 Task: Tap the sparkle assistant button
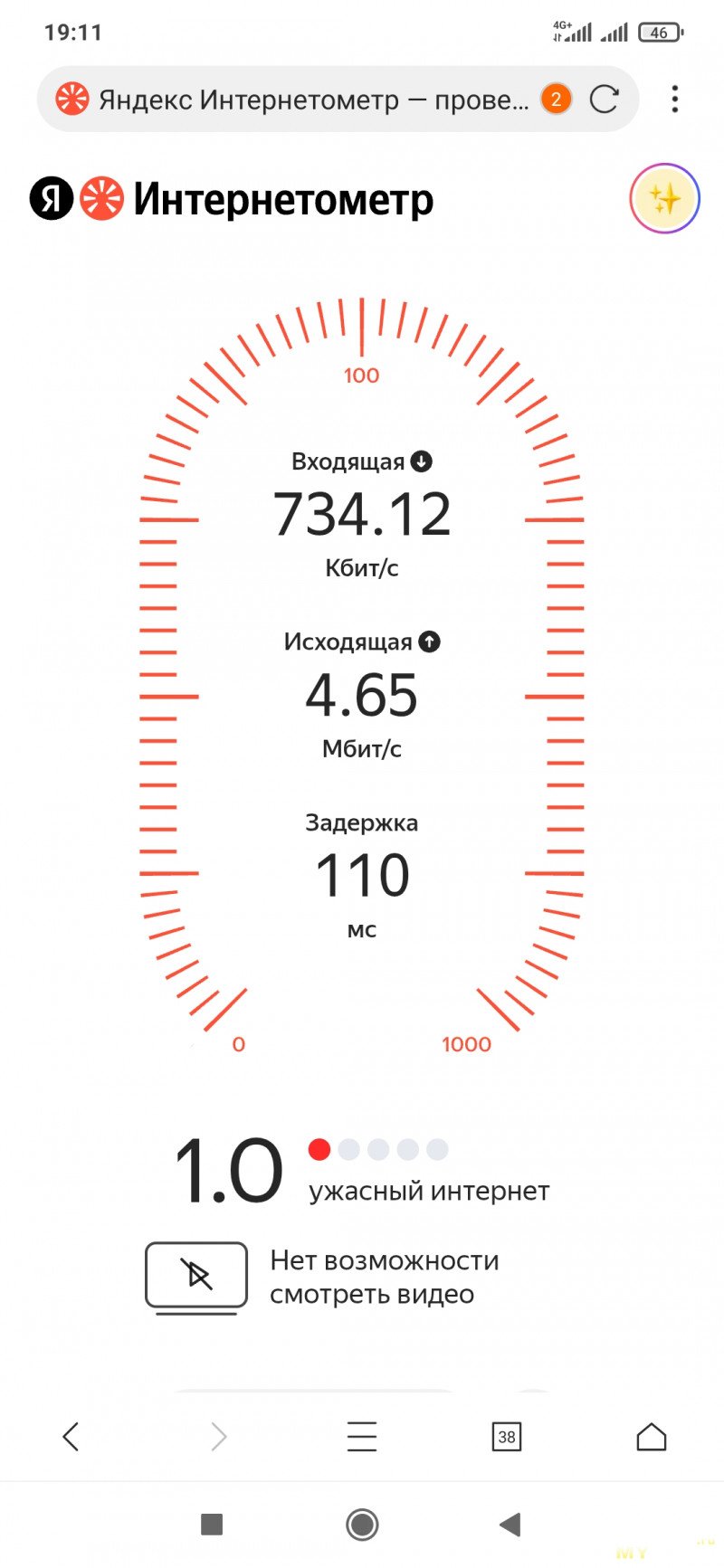(x=665, y=198)
